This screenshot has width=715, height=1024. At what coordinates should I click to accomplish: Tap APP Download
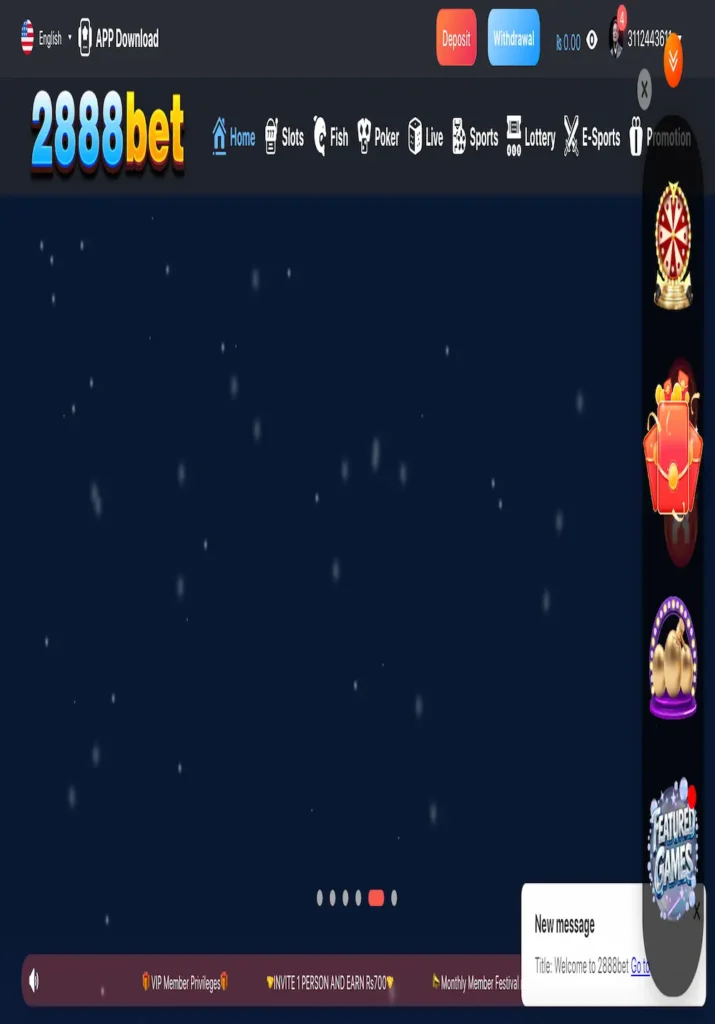click(119, 39)
